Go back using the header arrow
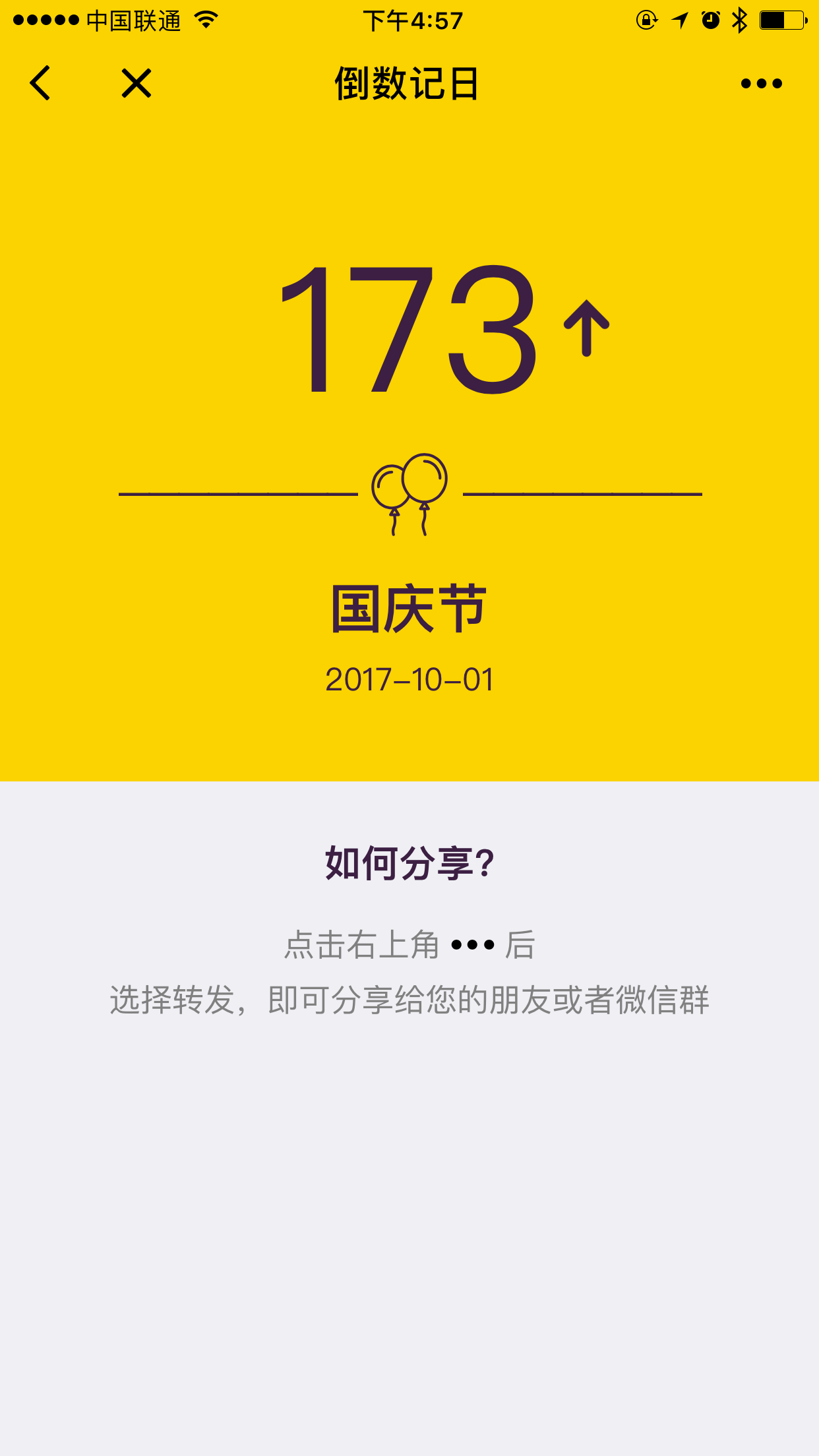Image resolution: width=819 pixels, height=1456 pixels. click(x=40, y=83)
